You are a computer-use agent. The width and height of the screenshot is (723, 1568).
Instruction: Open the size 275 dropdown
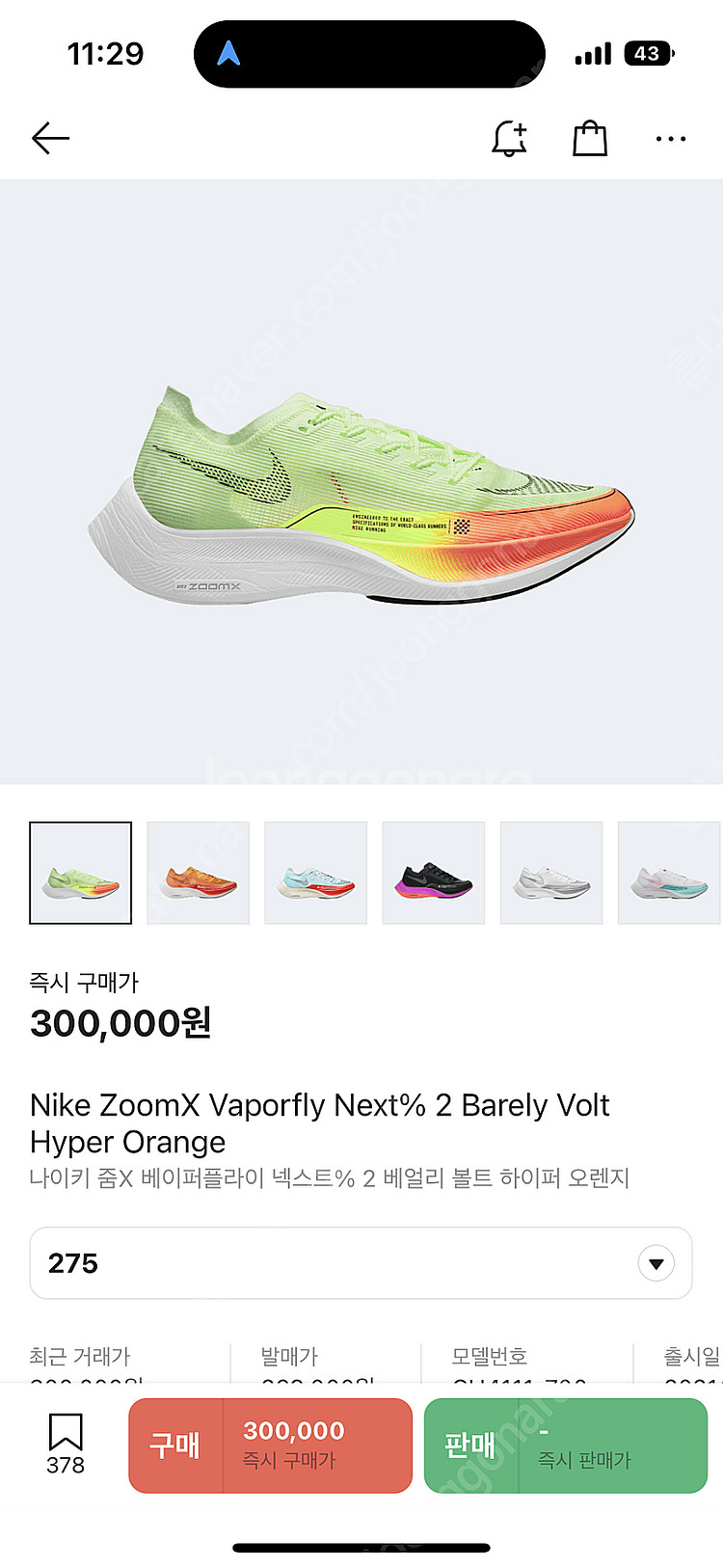pyautogui.click(x=361, y=1263)
